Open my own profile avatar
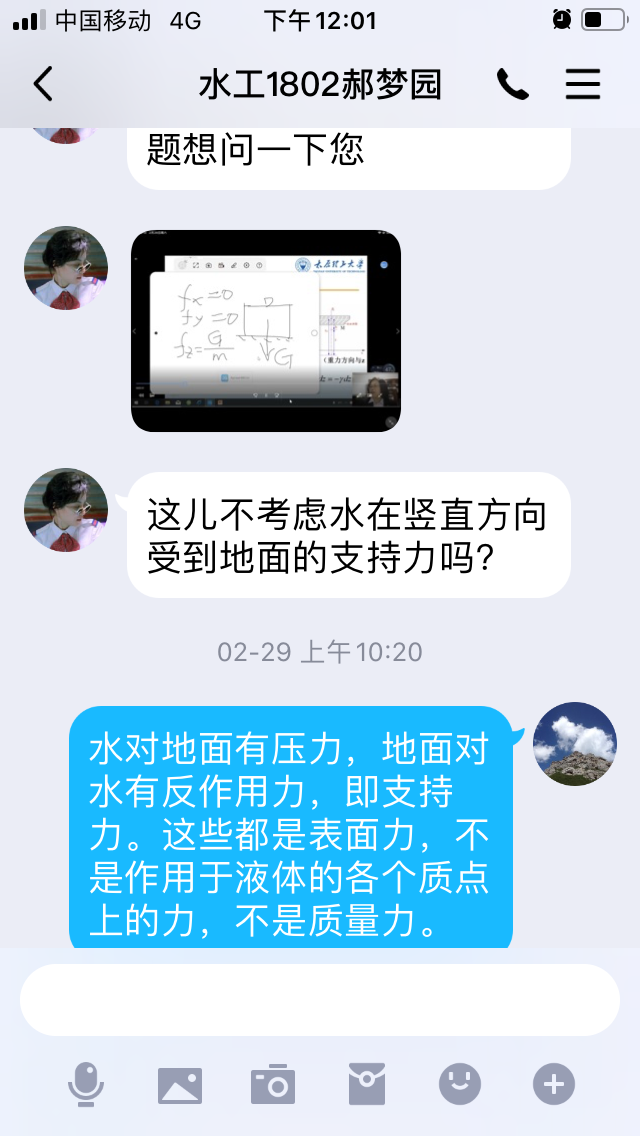The height and width of the screenshot is (1136, 640). pyautogui.click(x=574, y=744)
